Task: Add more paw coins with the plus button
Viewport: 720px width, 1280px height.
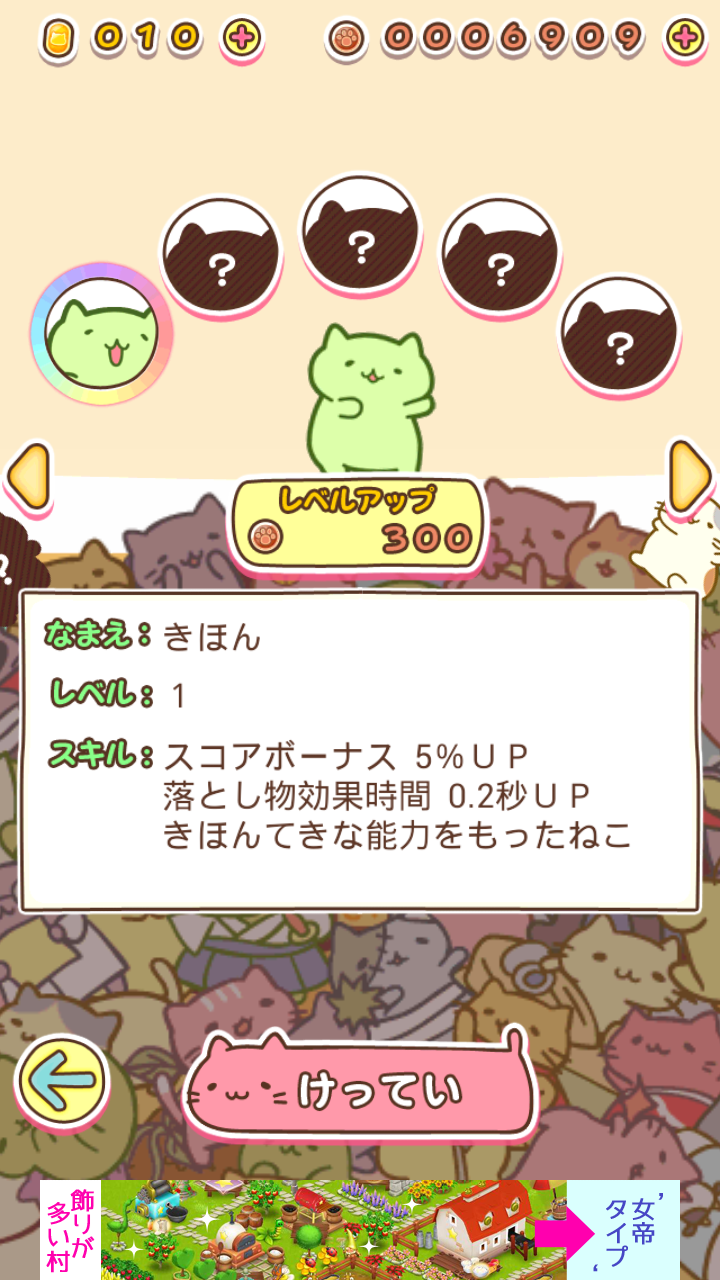Action: point(685,38)
